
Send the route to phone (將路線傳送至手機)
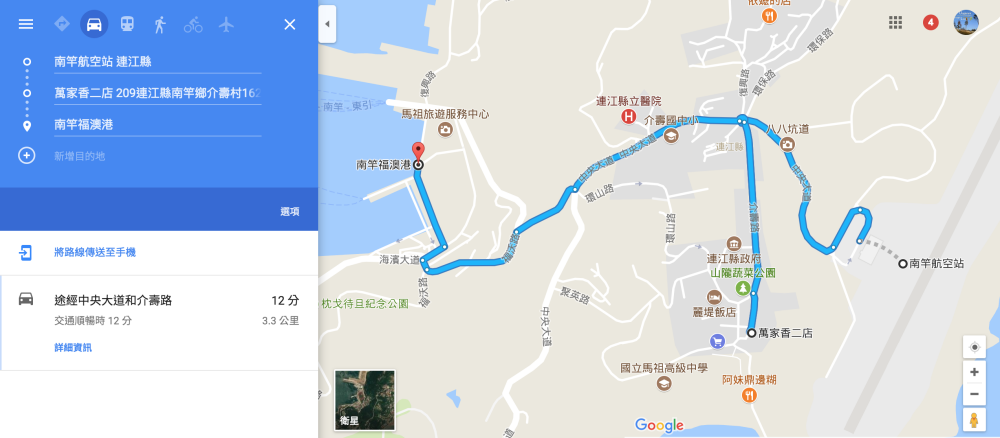[x=95, y=253]
